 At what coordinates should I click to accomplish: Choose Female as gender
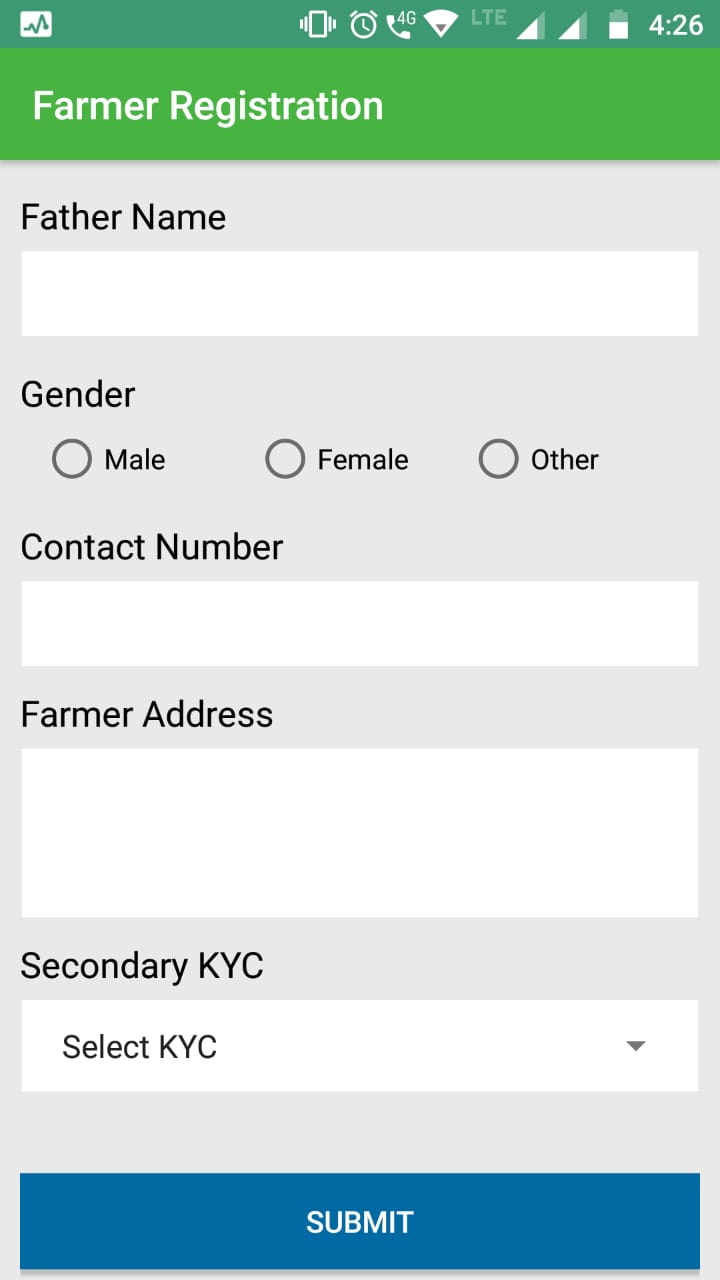click(x=285, y=459)
